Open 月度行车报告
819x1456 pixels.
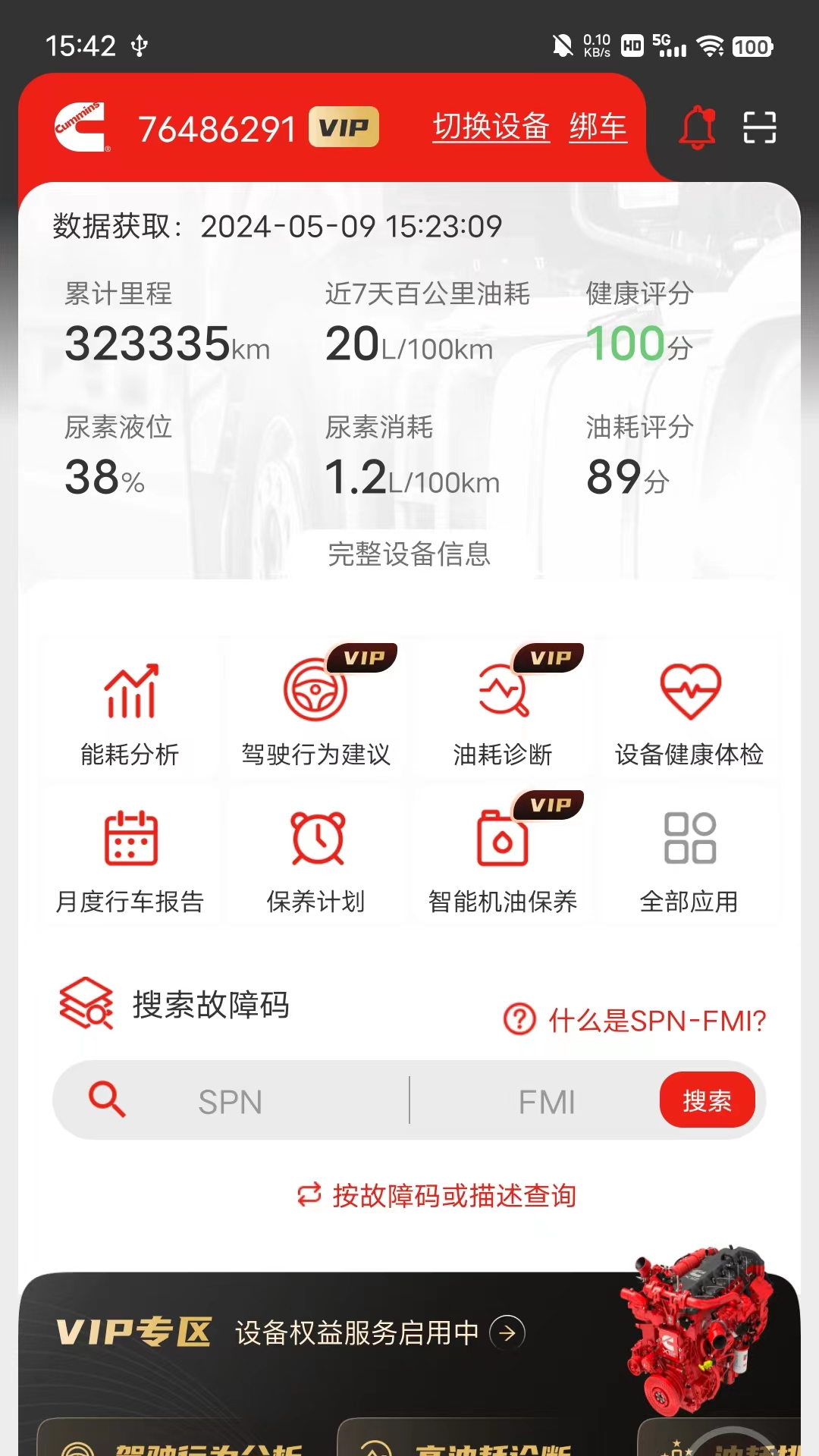coord(130,861)
